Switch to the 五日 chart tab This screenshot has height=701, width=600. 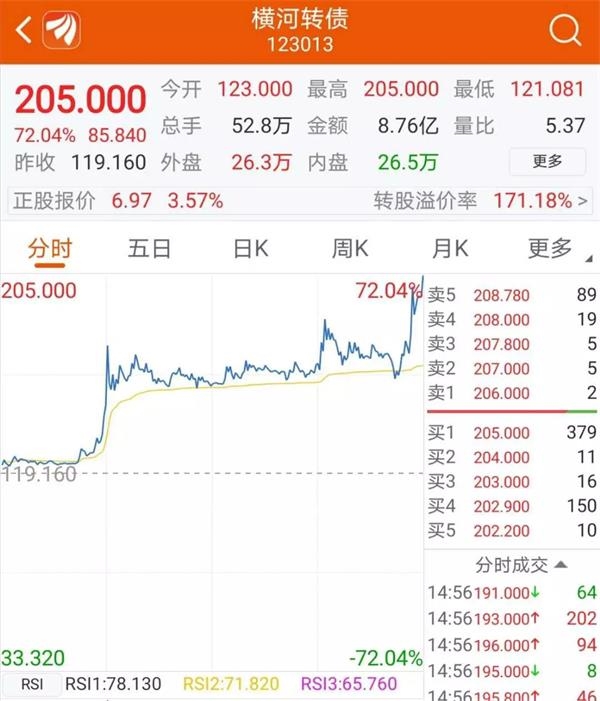point(150,249)
